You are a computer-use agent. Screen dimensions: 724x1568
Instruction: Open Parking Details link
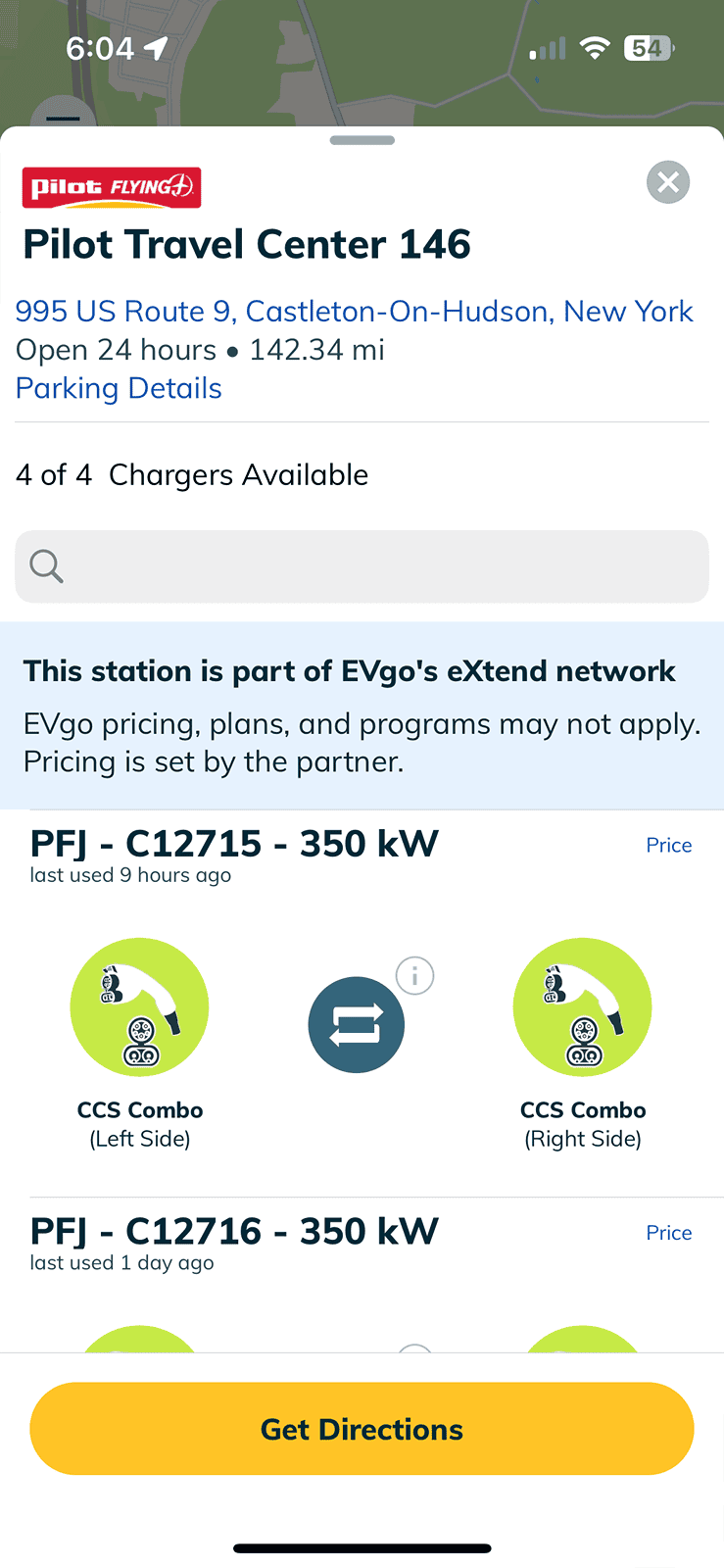click(x=119, y=388)
